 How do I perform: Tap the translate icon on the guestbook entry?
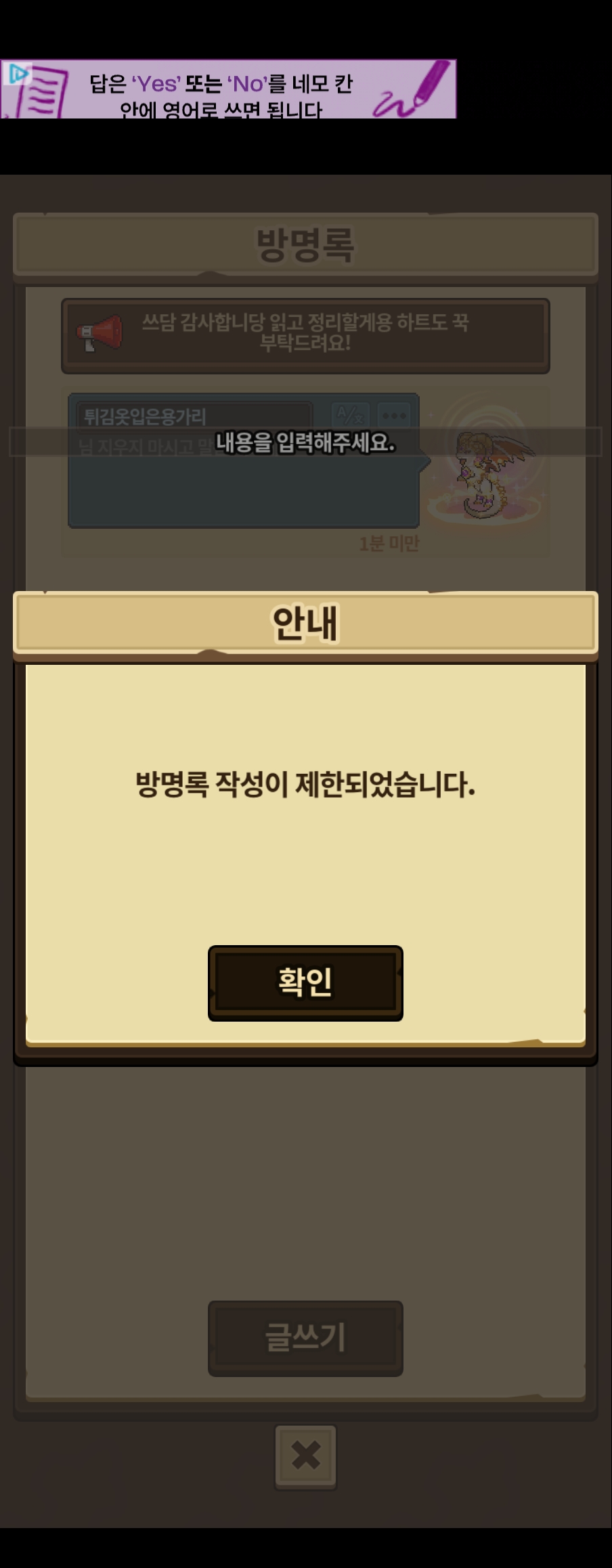click(350, 415)
